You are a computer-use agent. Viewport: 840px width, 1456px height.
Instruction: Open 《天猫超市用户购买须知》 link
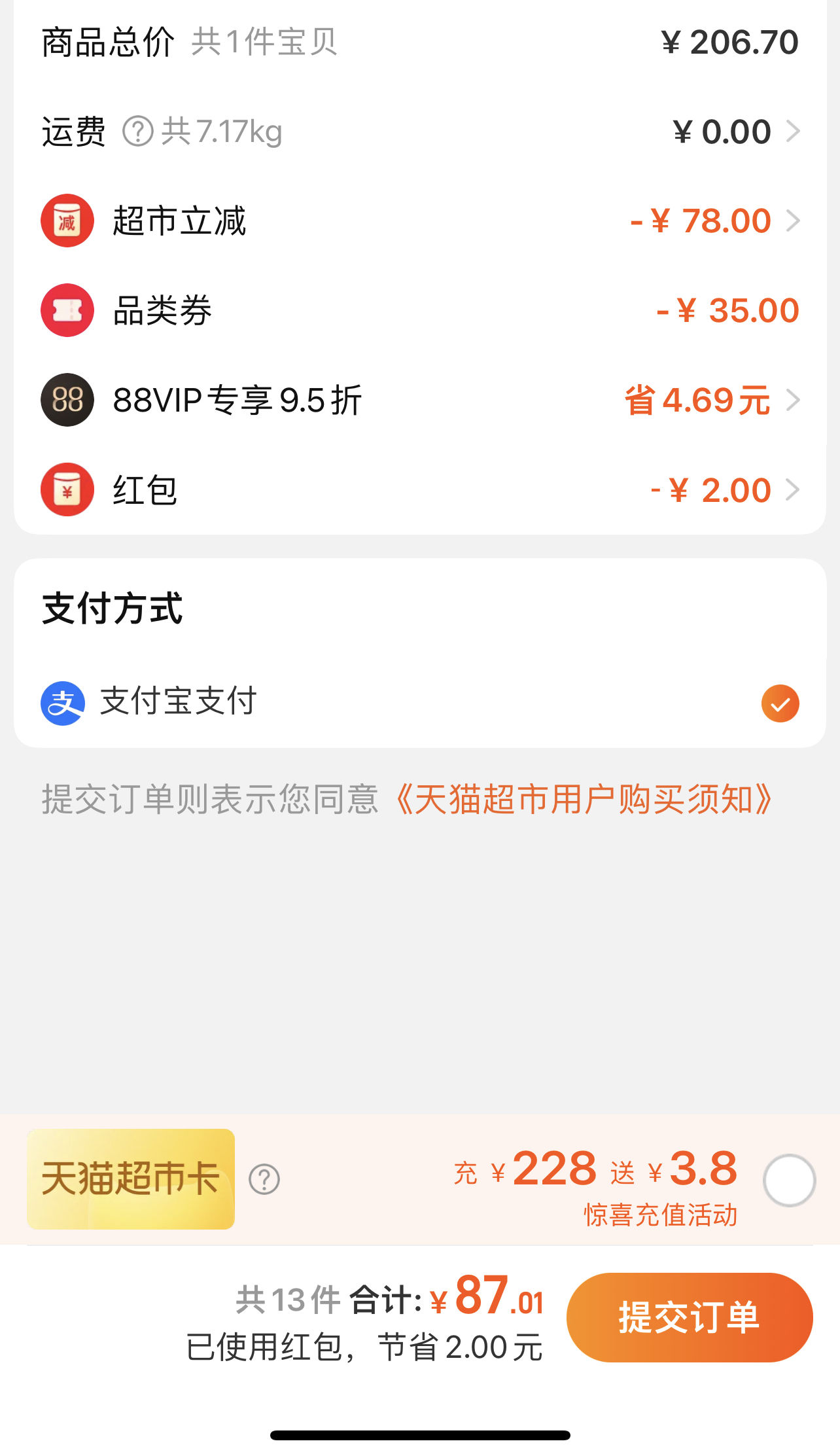click(x=584, y=799)
